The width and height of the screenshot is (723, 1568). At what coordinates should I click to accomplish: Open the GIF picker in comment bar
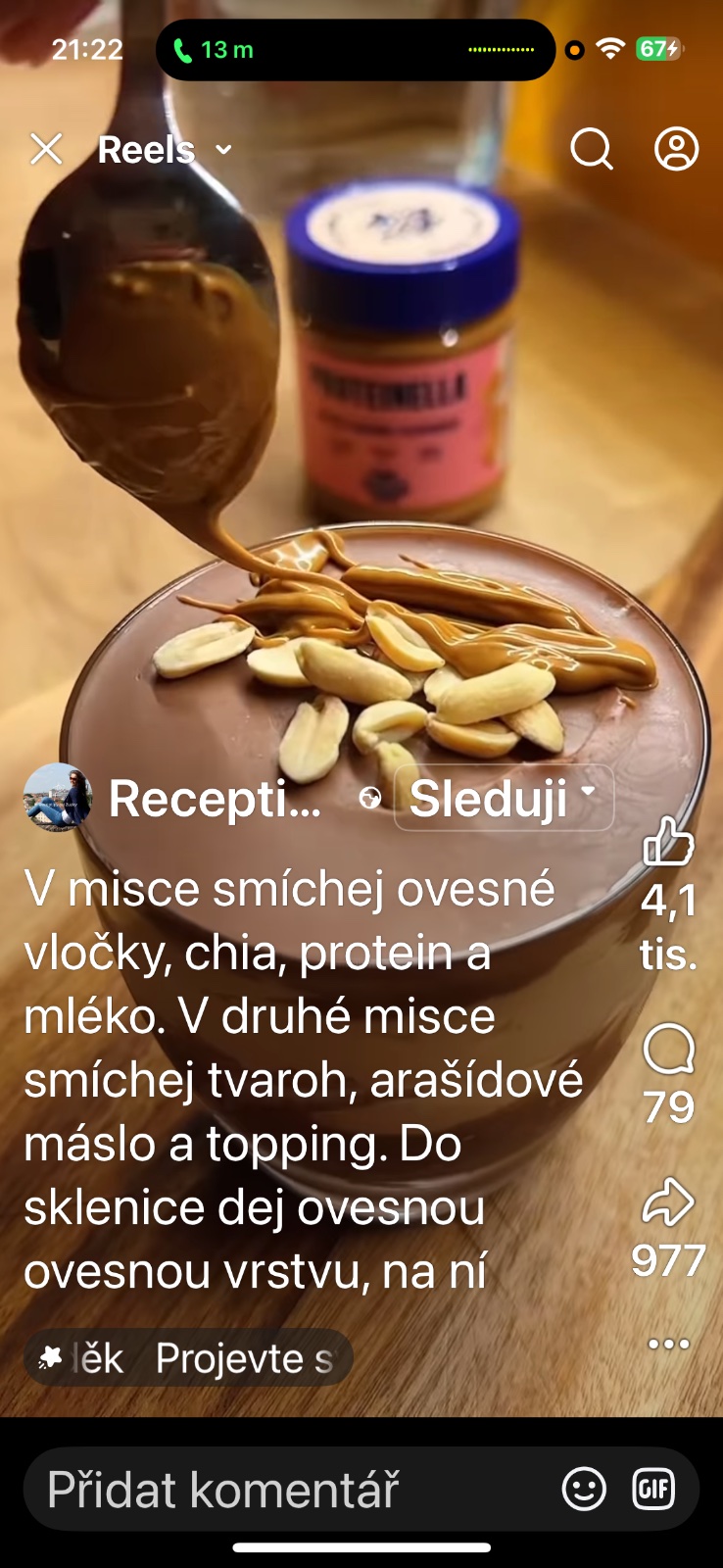point(653,1490)
